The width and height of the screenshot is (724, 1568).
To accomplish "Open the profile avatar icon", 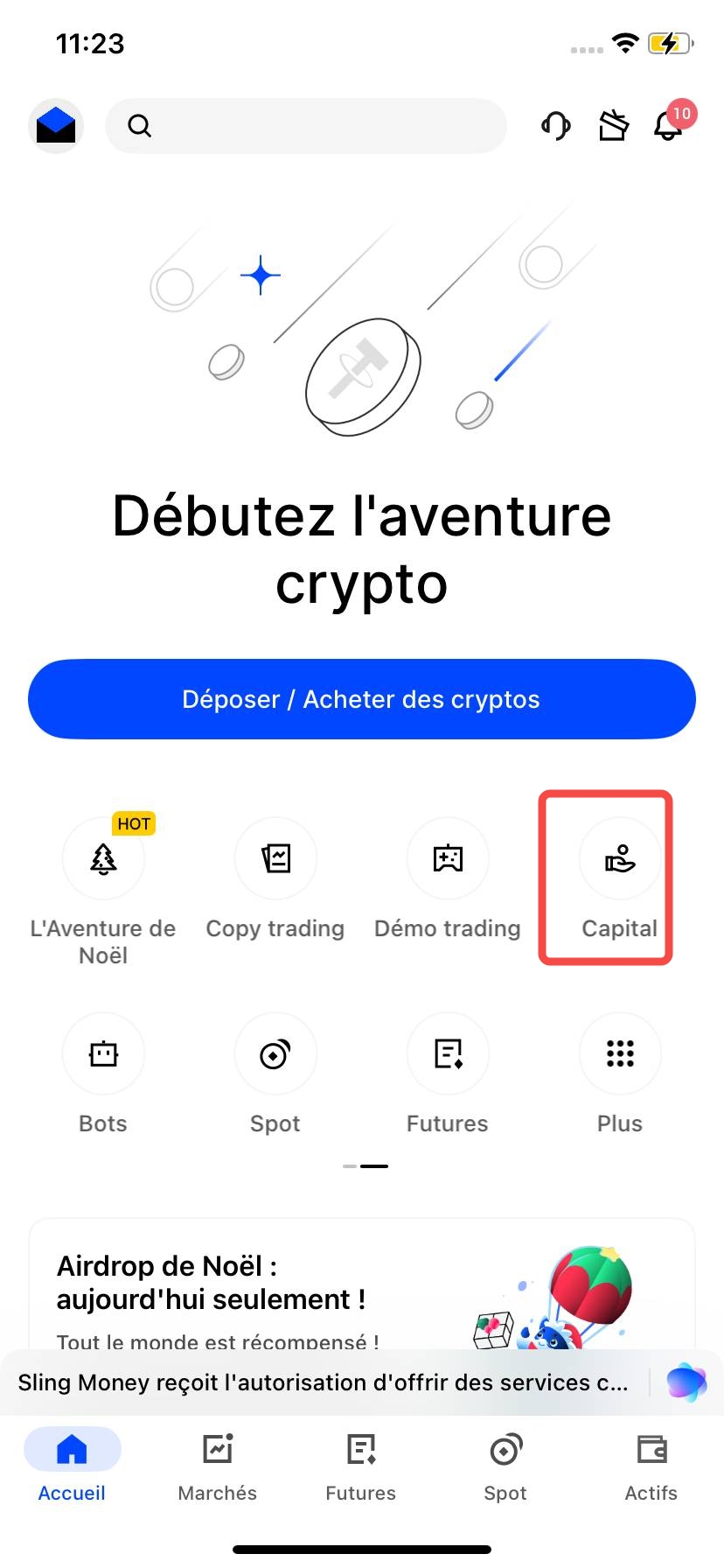I will point(56,127).
